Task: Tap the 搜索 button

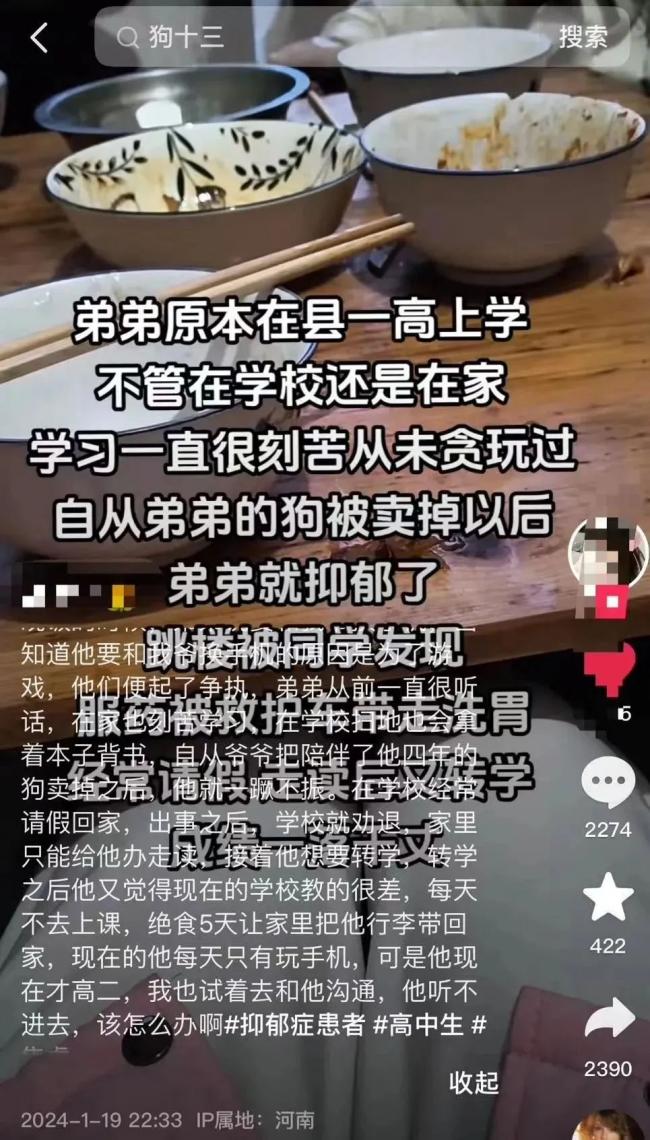Action: [582, 38]
